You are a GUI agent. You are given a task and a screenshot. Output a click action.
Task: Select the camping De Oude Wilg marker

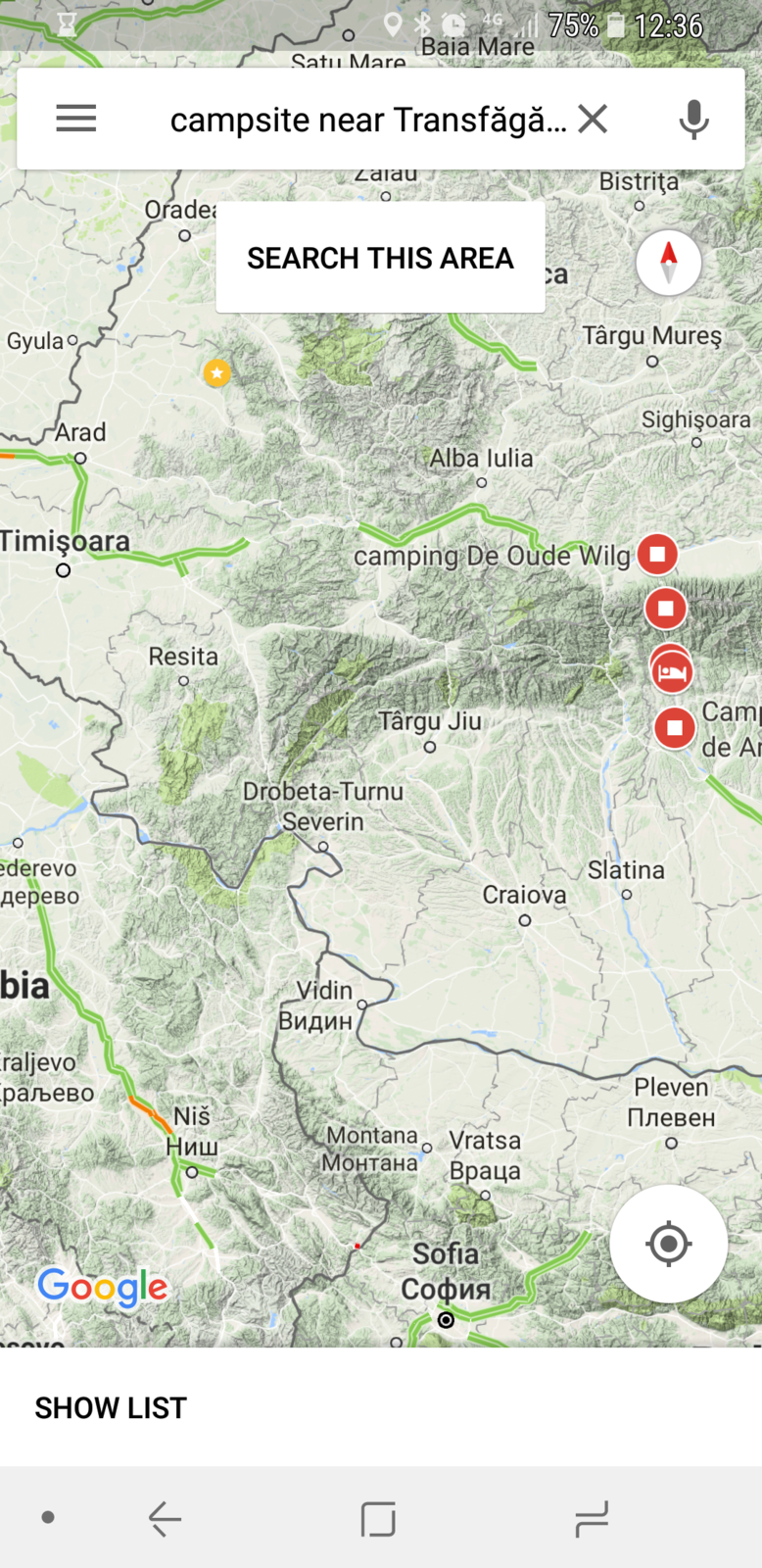pyautogui.click(x=657, y=555)
